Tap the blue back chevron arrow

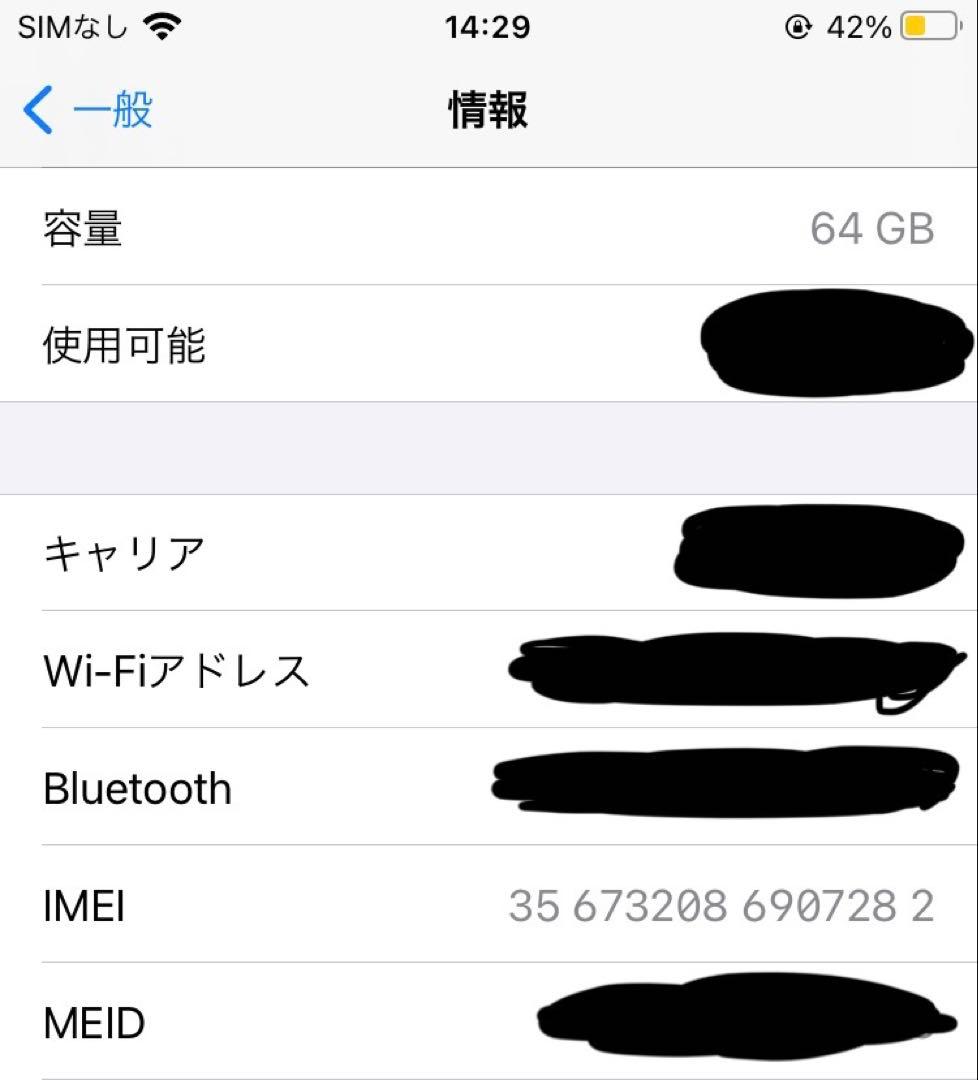36,110
